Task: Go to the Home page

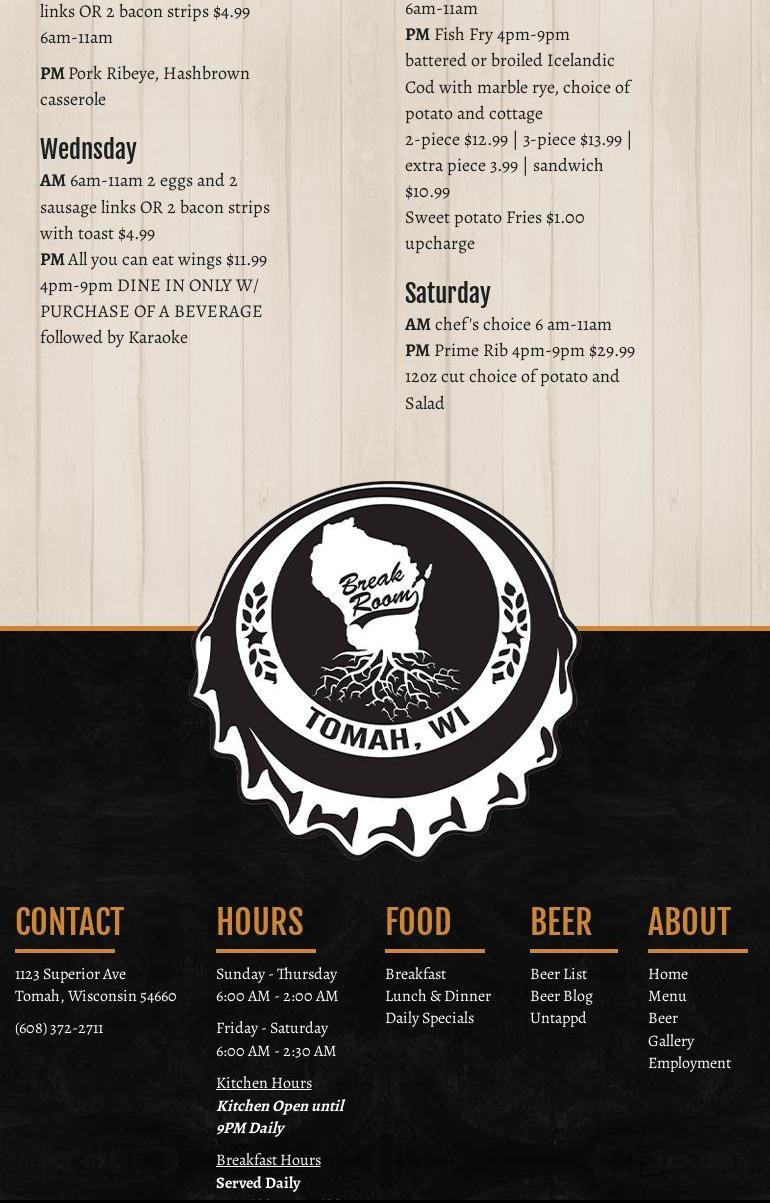Action: [x=667, y=973]
